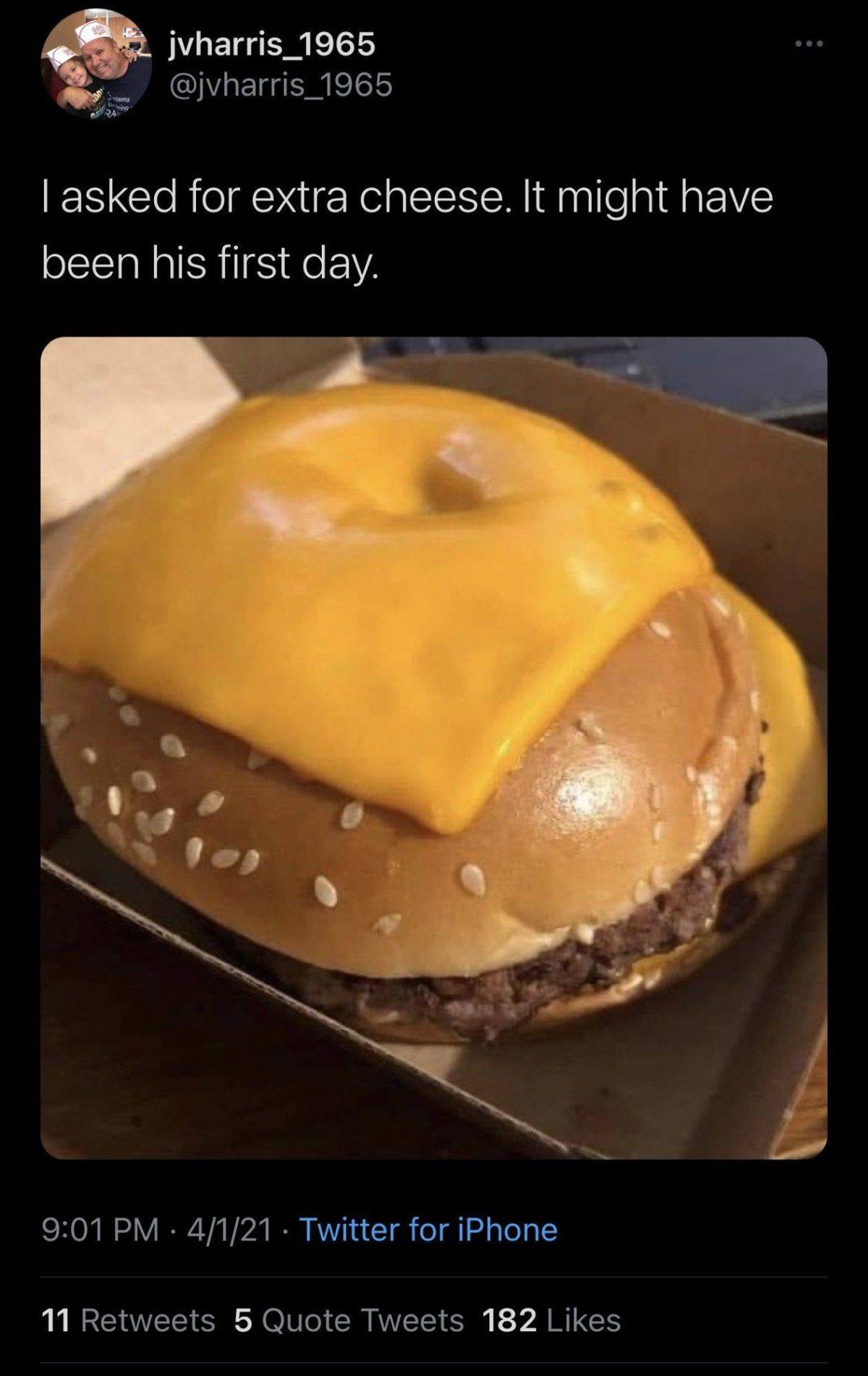The width and height of the screenshot is (868, 1376).
Task: Open the tweet's three-dot overflow menu
Action: point(809,46)
